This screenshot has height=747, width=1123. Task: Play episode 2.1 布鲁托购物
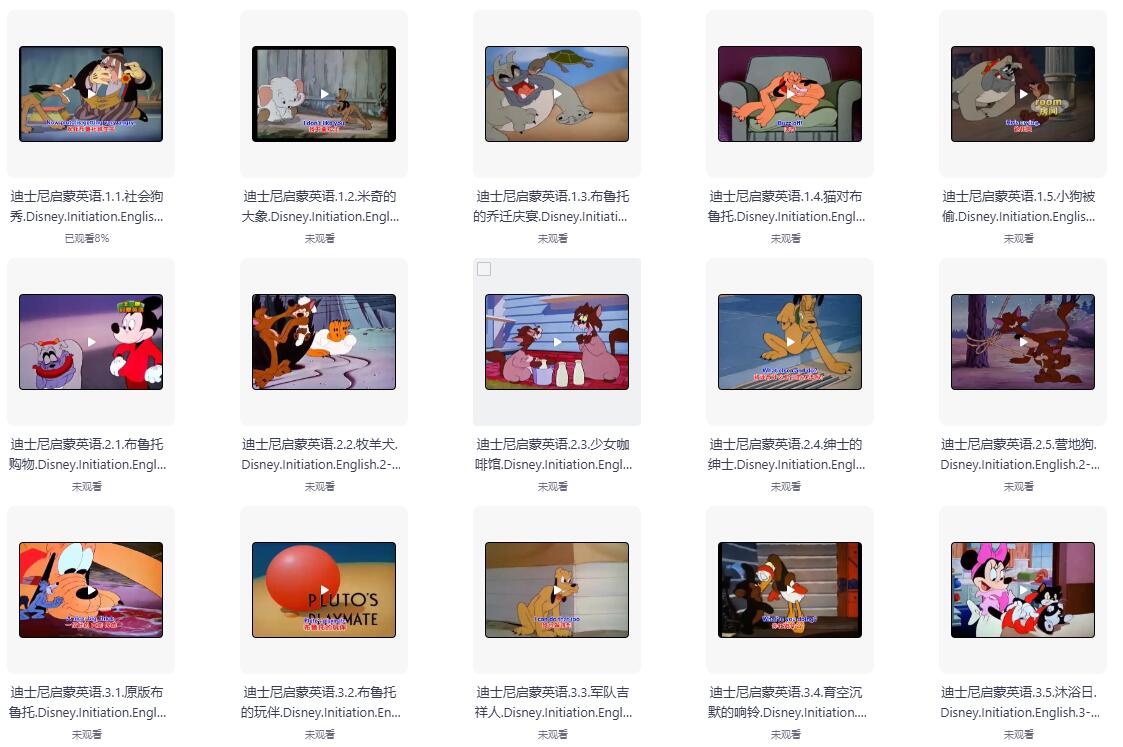pos(91,342)
